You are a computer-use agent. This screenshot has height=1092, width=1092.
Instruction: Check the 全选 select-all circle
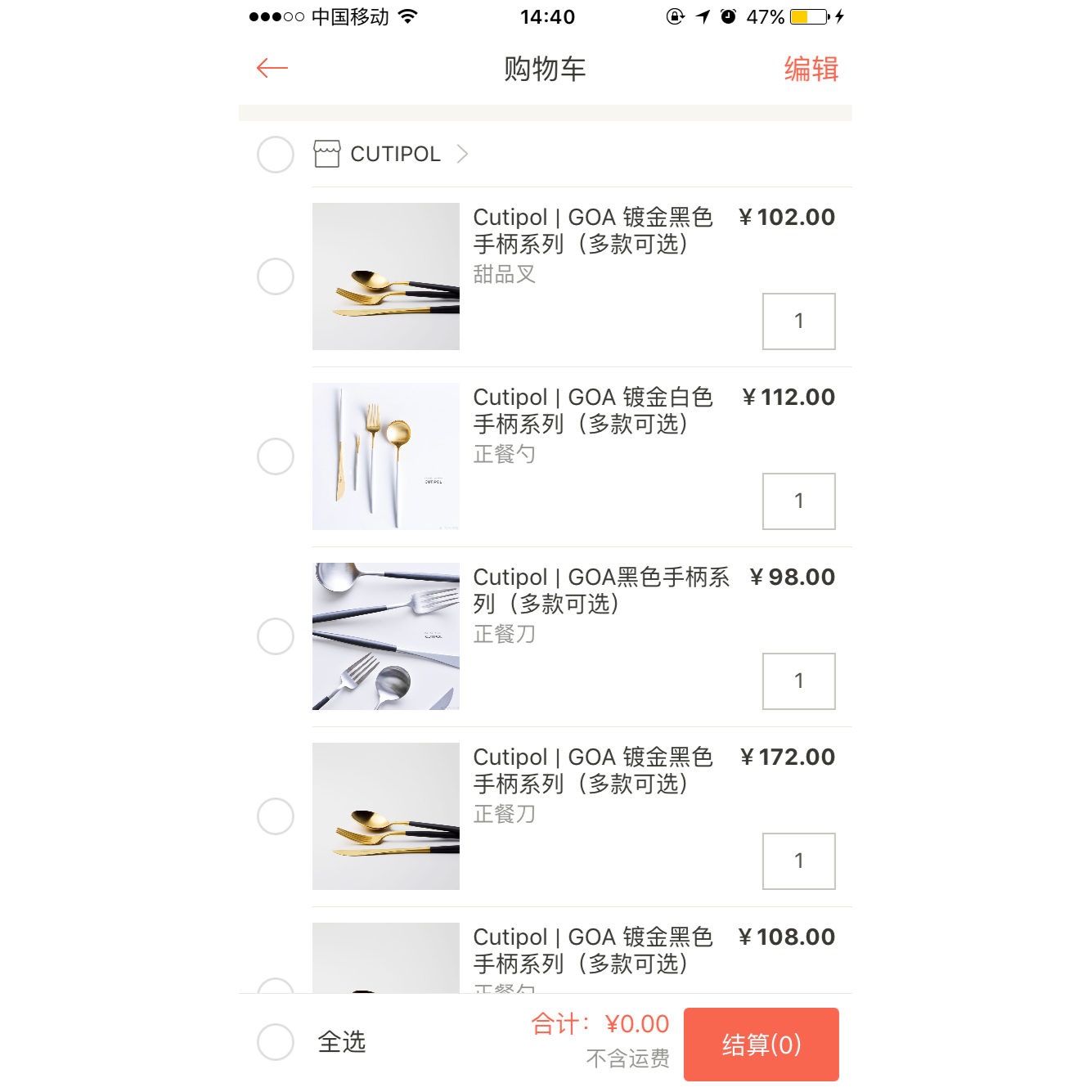[276, 1042]
